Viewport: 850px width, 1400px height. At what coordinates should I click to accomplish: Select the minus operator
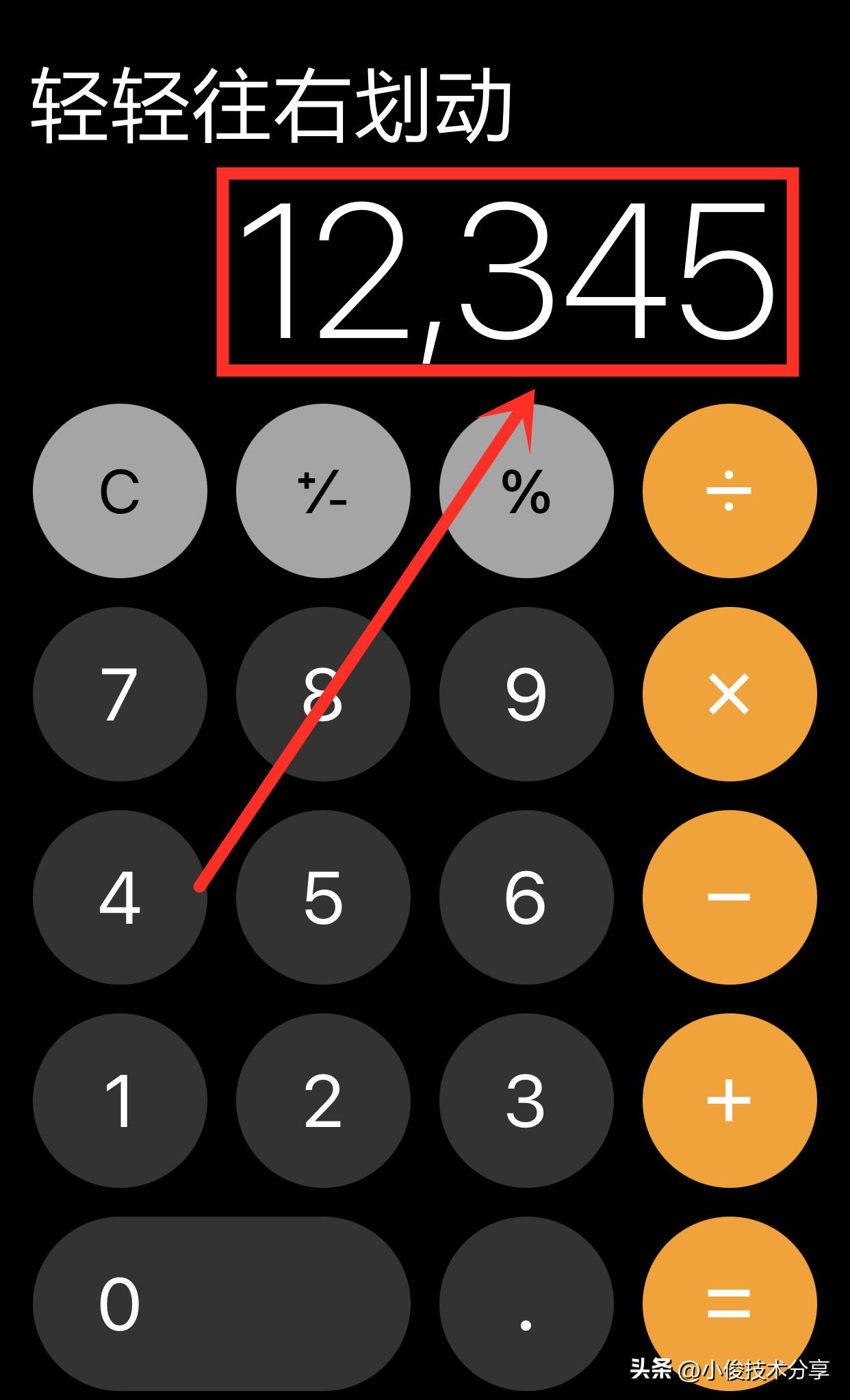coord(730,897)
